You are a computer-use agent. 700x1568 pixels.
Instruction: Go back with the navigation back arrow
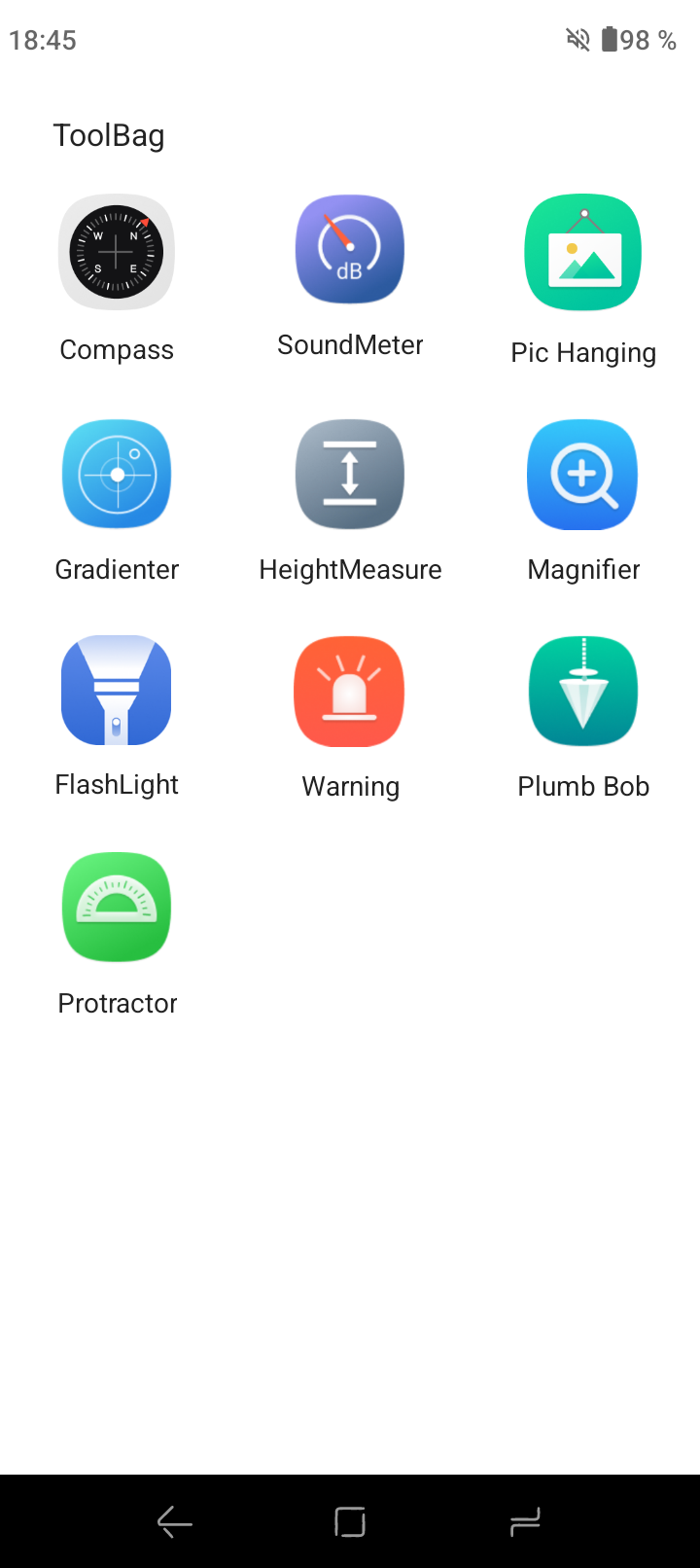pos(175,1522)
